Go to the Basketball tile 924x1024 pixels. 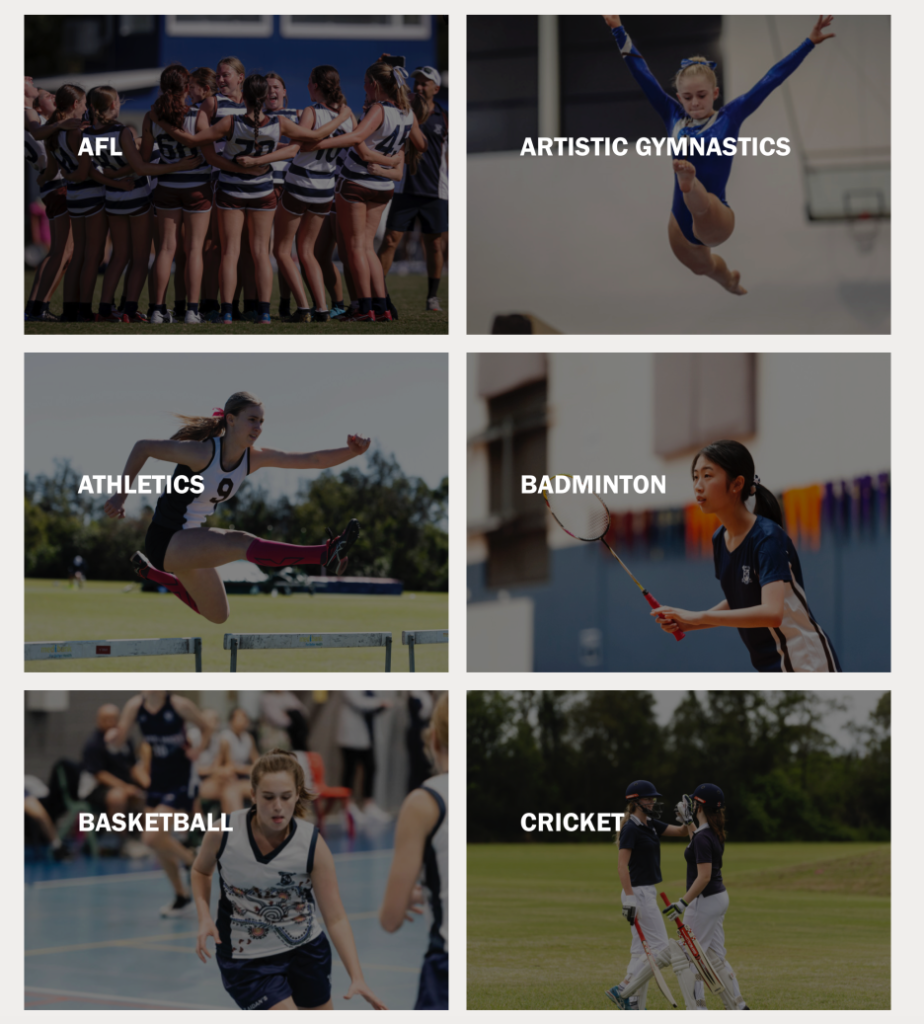click(236, 850)
